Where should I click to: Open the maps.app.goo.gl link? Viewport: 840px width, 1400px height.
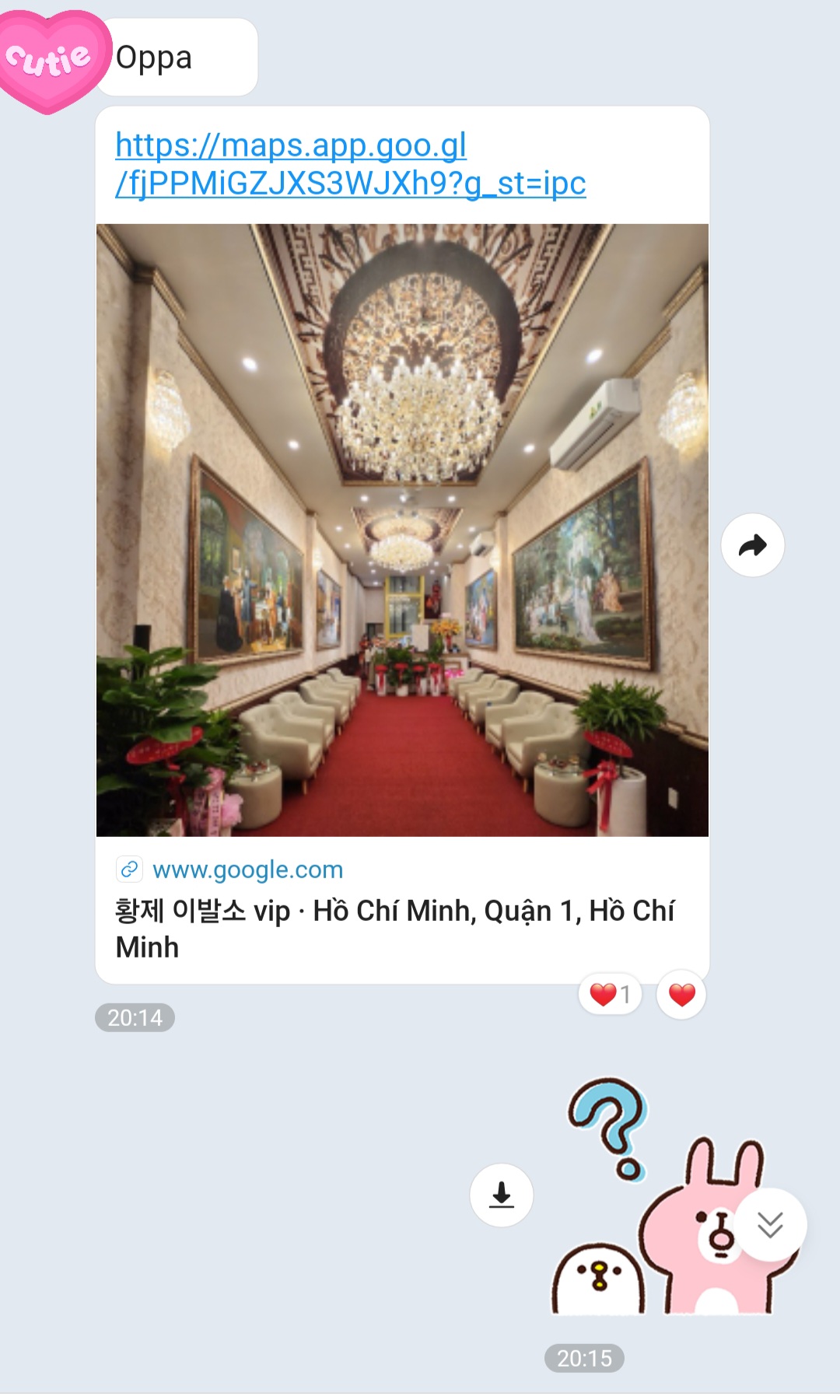coord(350,164)
